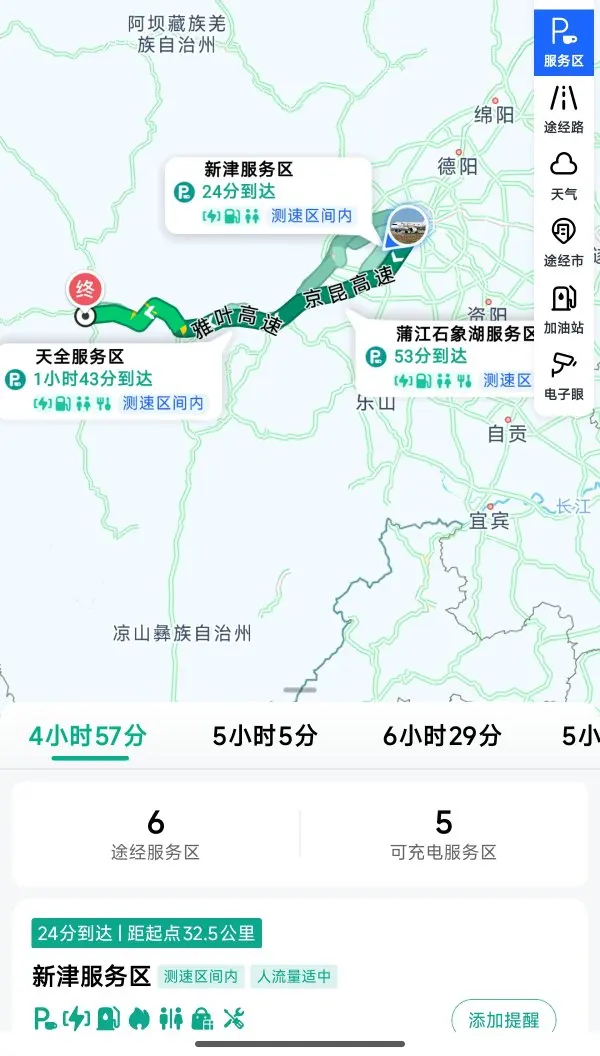Tap the panel drag handle

[x=300, y=690]
